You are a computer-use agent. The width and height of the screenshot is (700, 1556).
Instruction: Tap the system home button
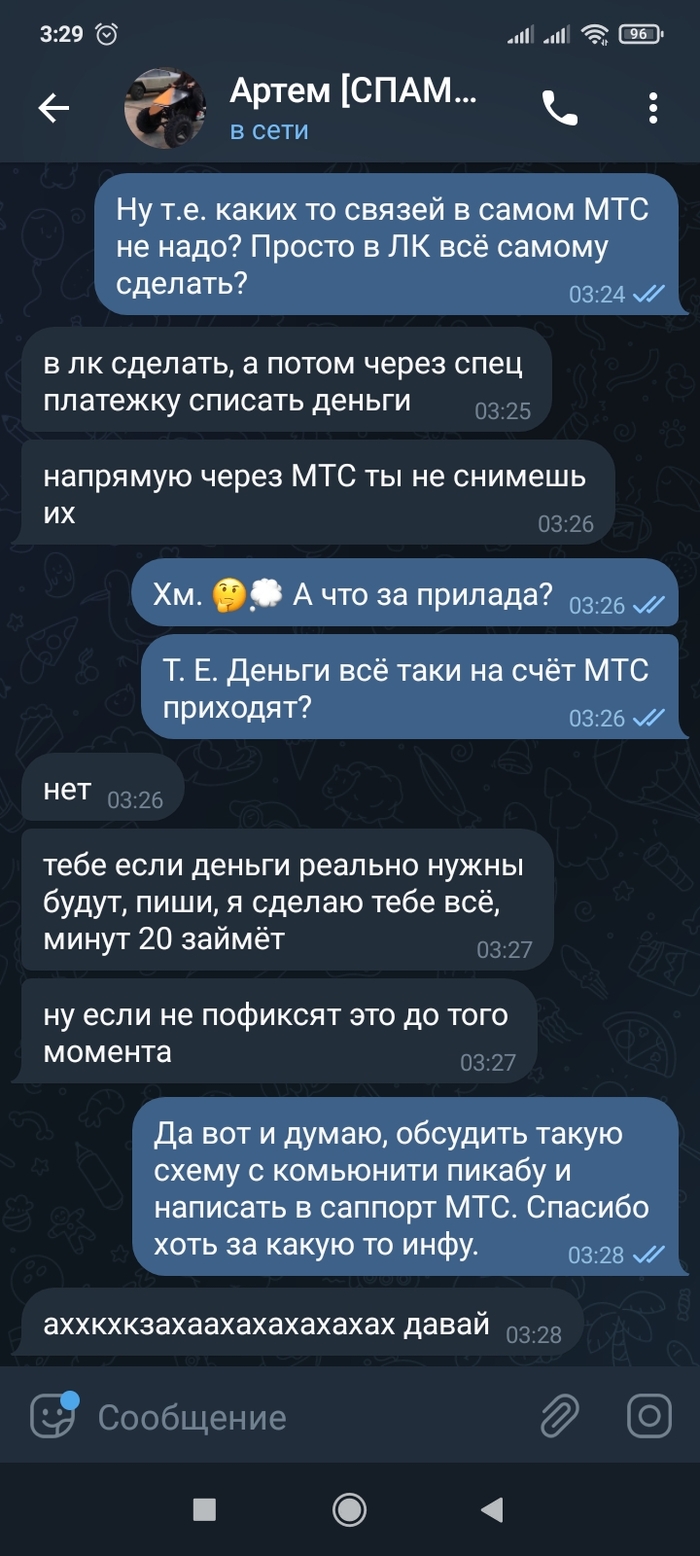(x=349, y=1509)
